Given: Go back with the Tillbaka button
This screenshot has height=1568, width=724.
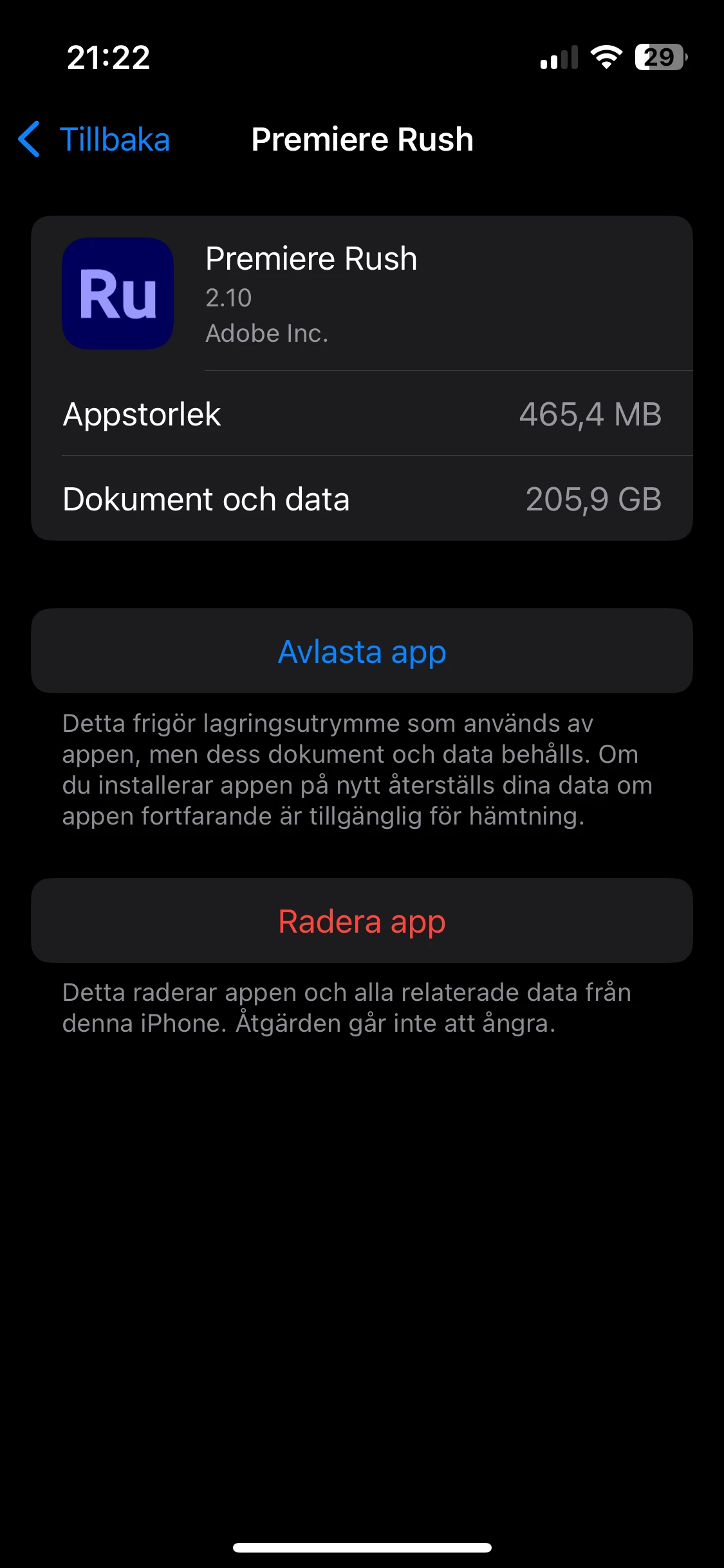Looking at the screenshot, I should click(95, 139).
